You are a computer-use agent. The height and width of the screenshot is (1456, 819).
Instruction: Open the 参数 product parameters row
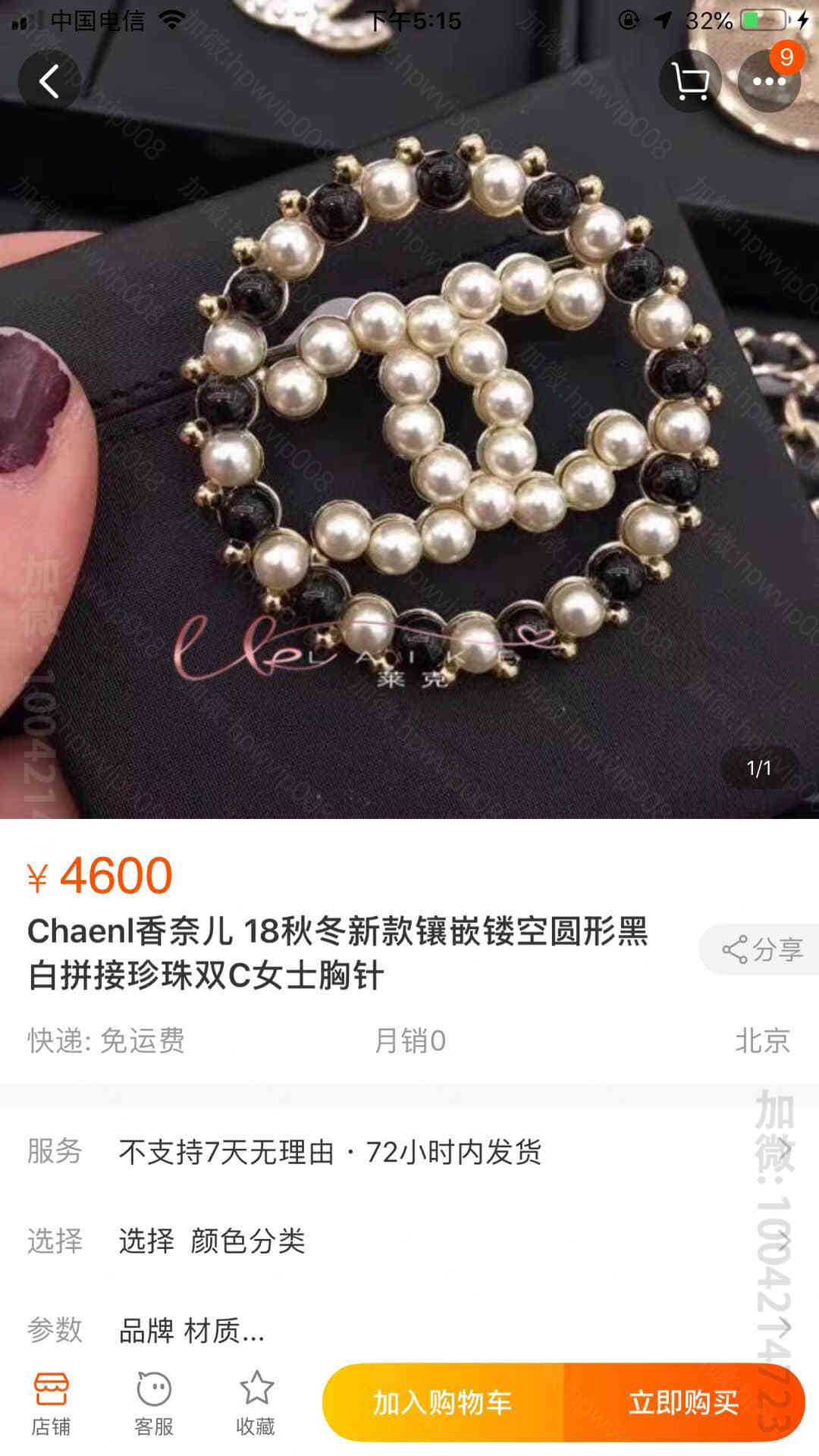[409, 1329]
